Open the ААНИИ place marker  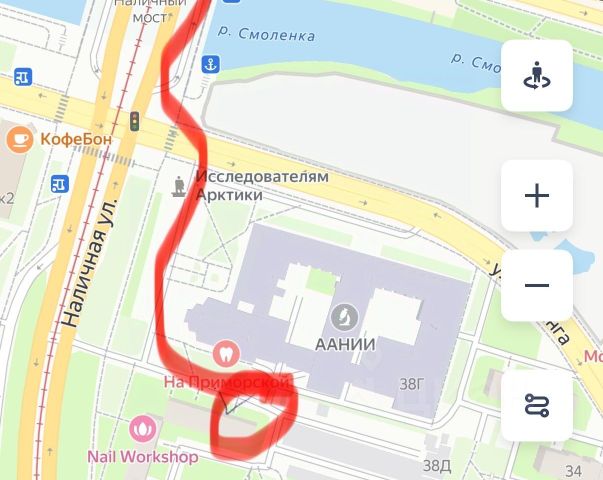point(345,317)
